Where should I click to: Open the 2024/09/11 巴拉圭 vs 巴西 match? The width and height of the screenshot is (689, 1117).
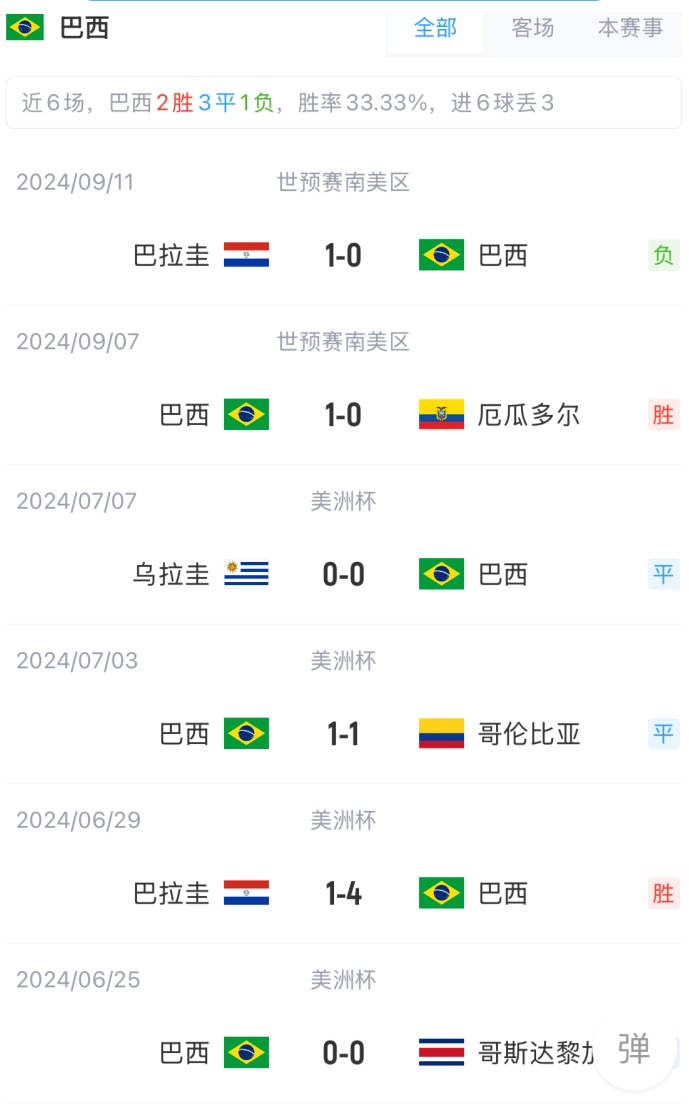[x=343, y=256]
